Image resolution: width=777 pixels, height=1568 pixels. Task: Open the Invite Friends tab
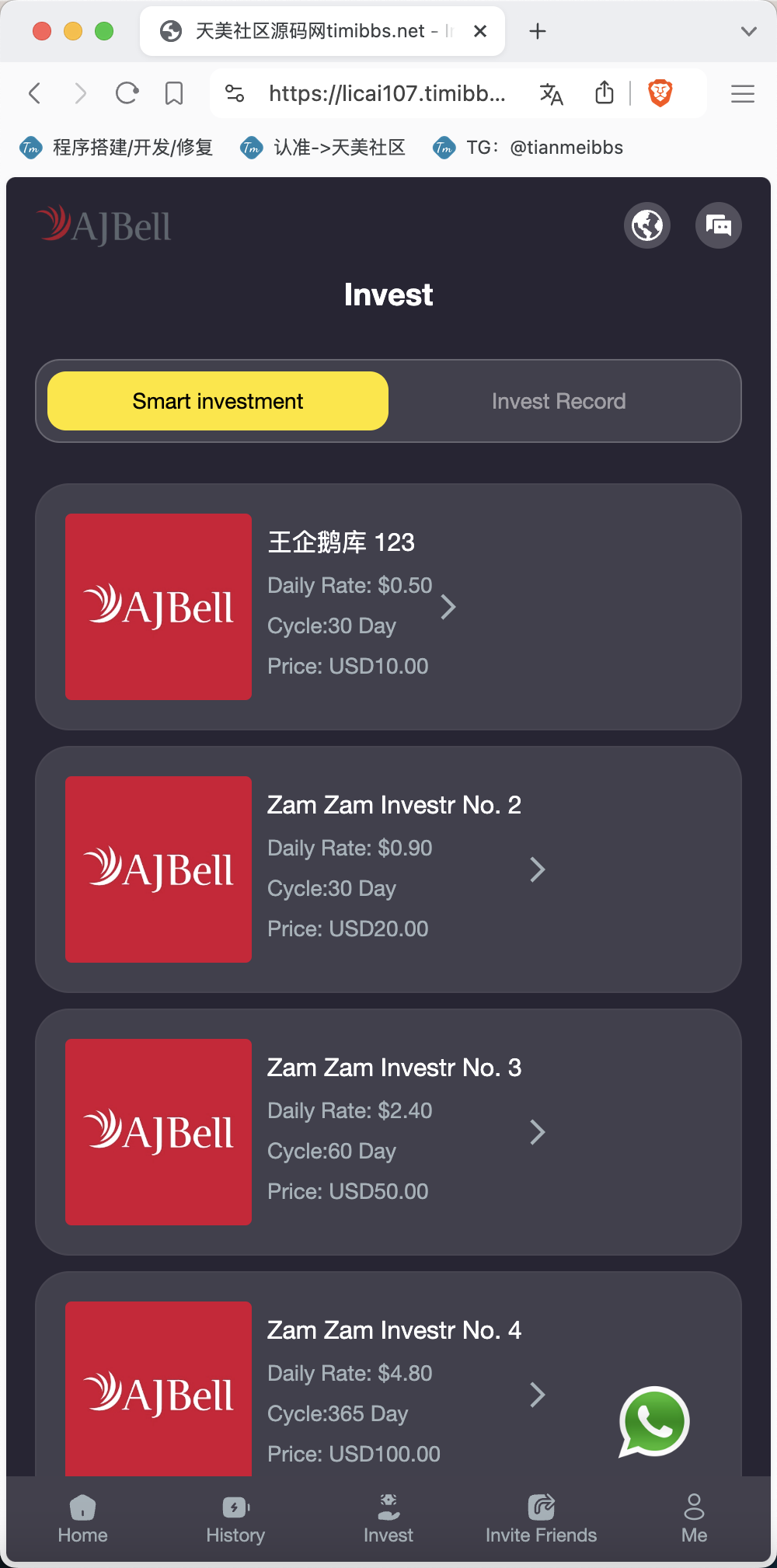541,1519
